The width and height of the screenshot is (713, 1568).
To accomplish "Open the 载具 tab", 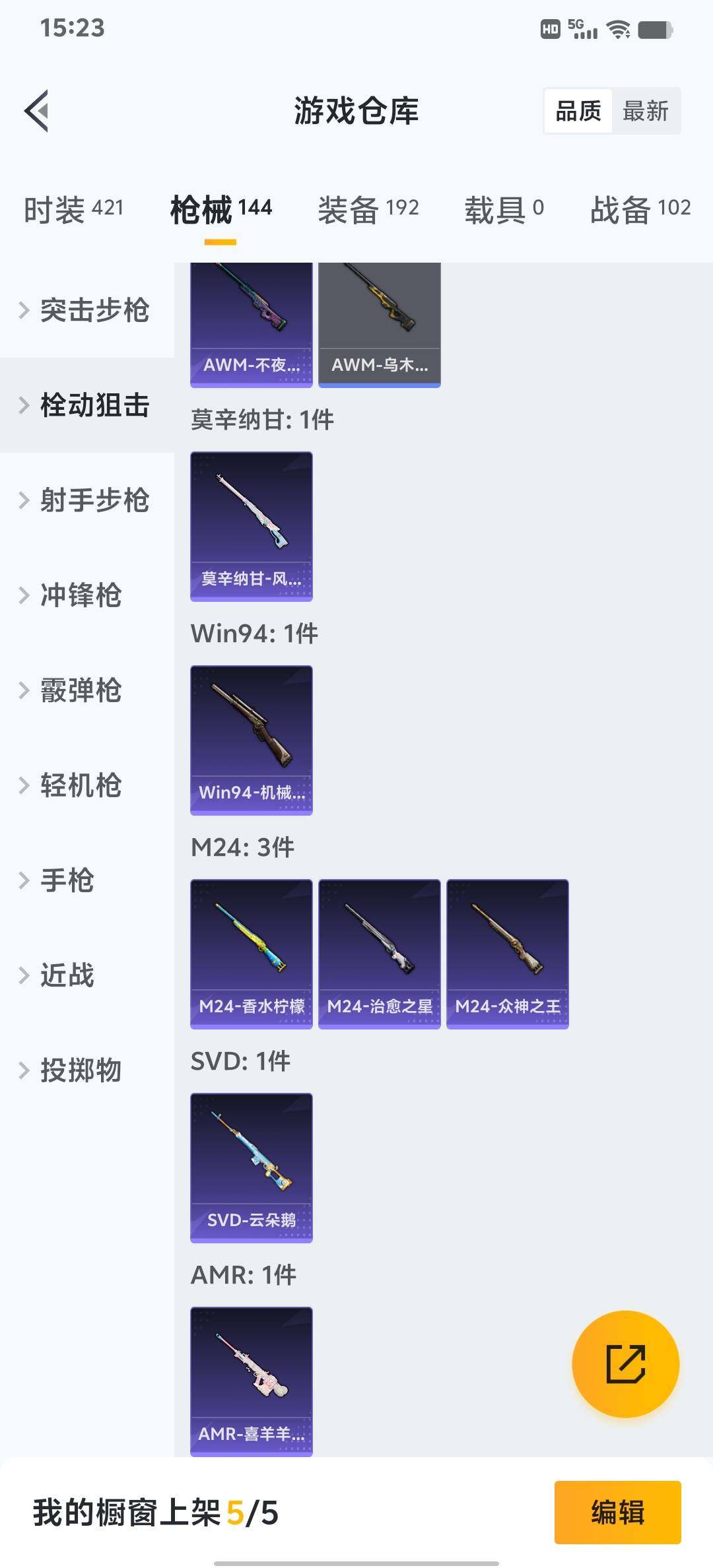I will click(x=504, y=210).
